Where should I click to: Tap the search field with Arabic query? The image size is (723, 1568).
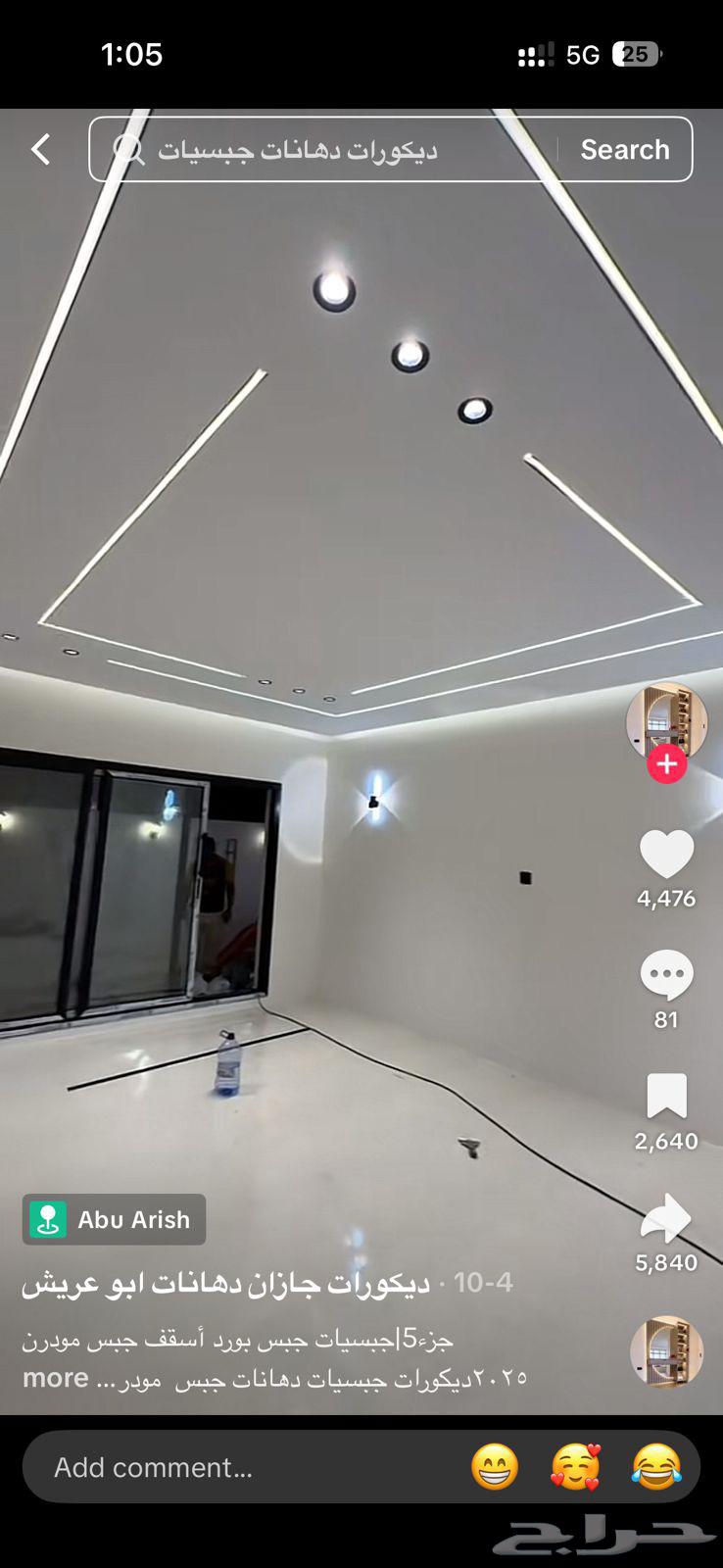tap(323, 150)
